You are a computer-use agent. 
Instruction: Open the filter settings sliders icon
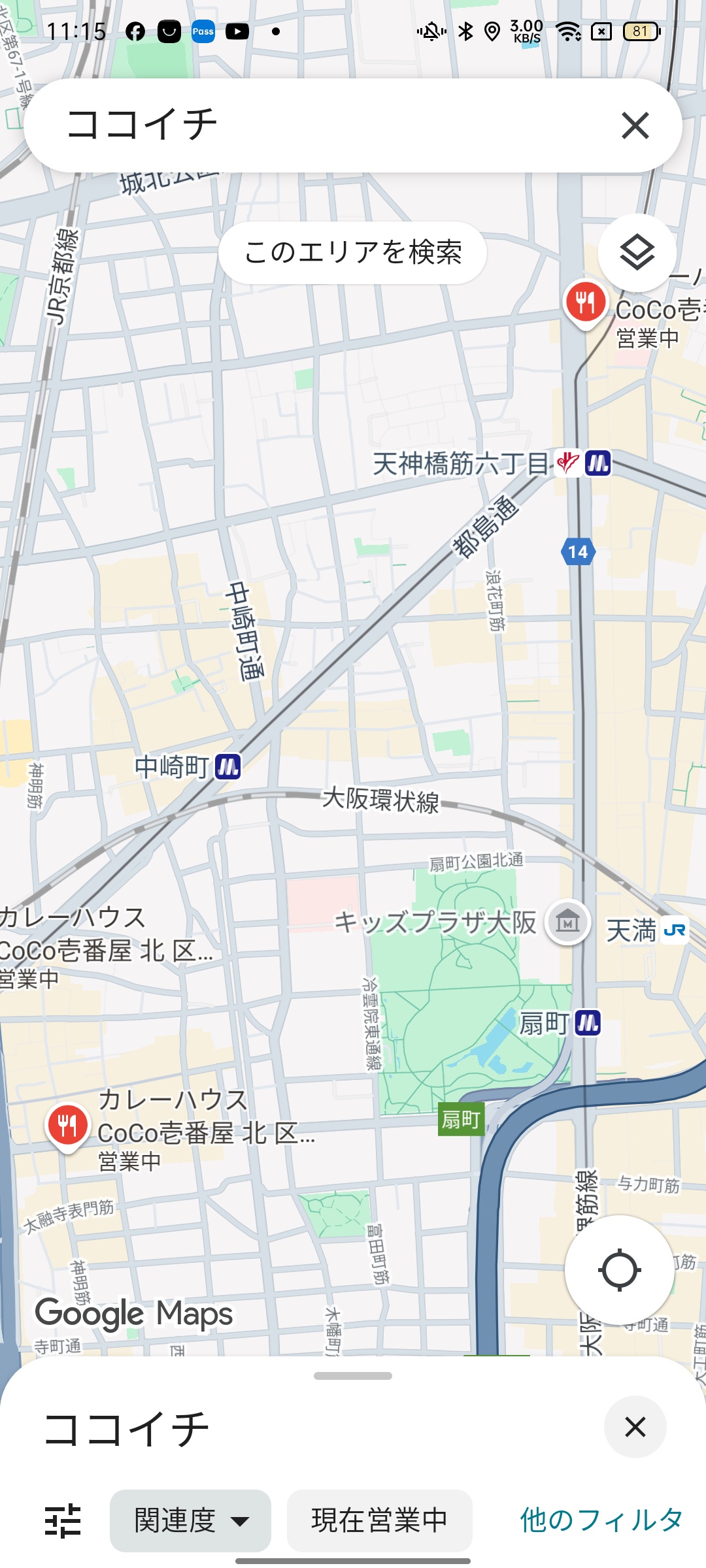(x=63, y=1520)
